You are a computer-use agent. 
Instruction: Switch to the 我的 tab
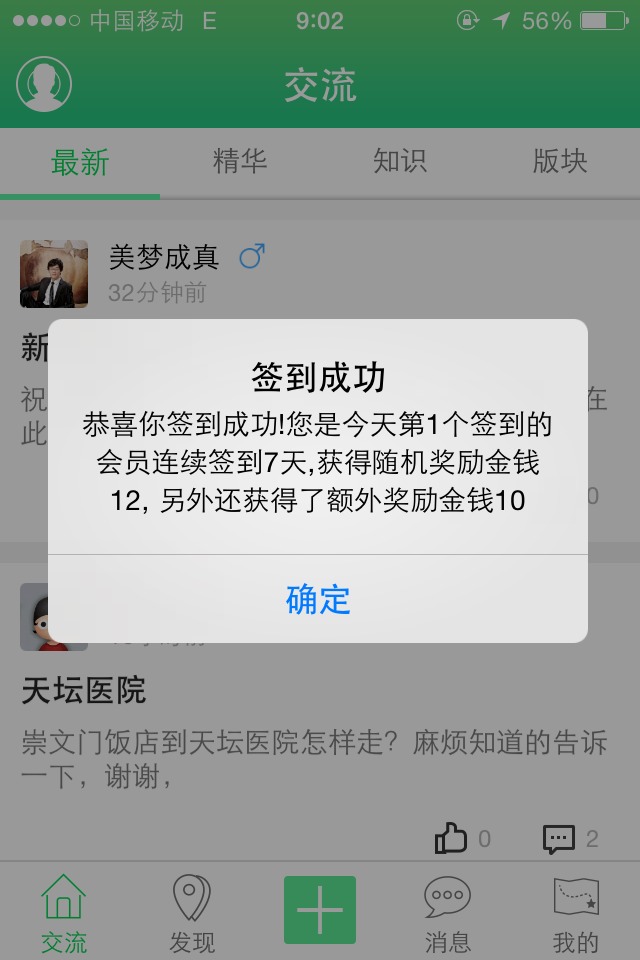point(575,912)
